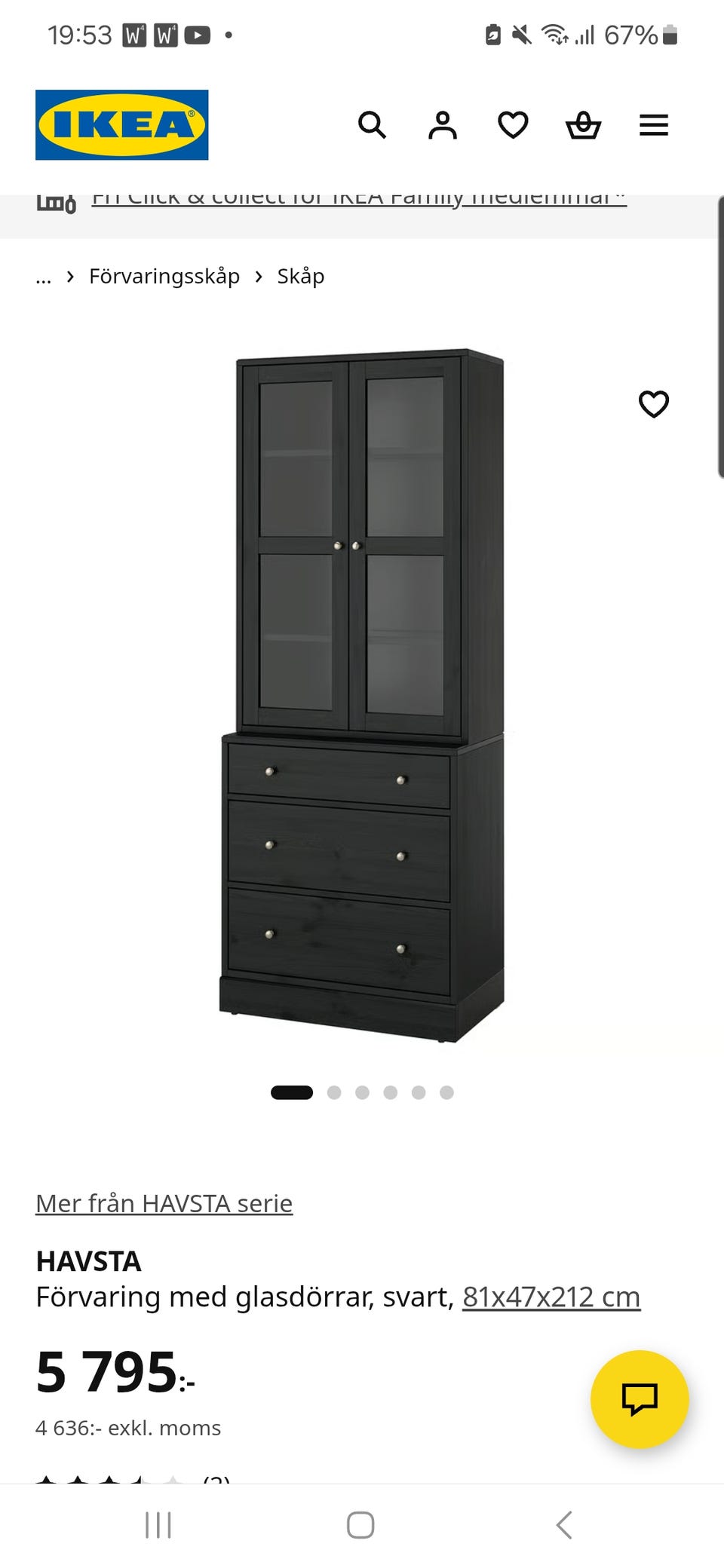This screenshot has width=724, height=1568.
Task: Go to Skåp breadcrumb
Action: (301, 277)
